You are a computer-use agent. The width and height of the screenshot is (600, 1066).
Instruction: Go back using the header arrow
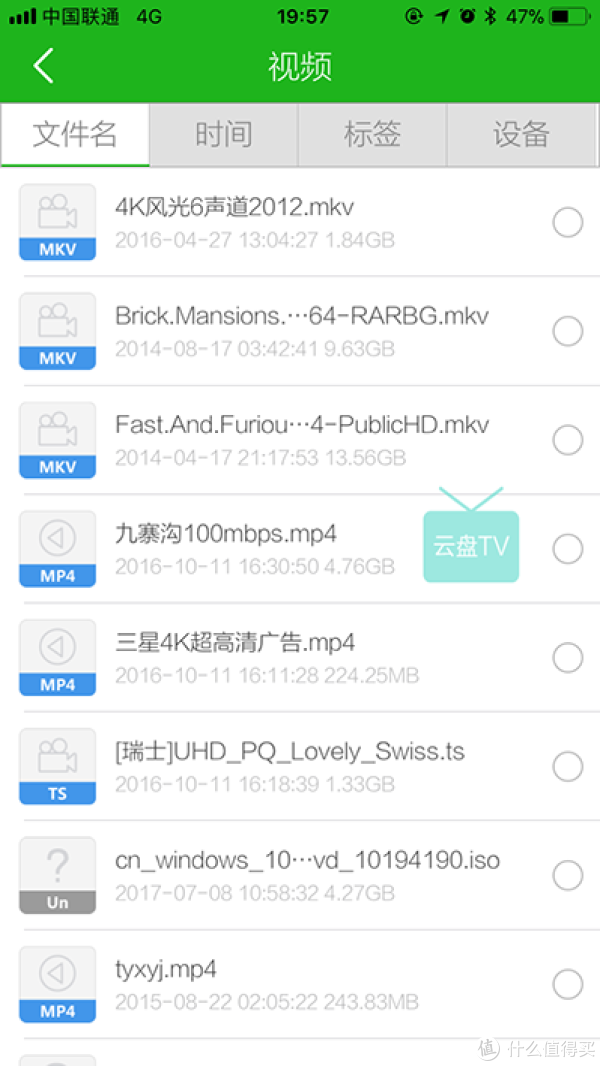(x=43, y=67)
